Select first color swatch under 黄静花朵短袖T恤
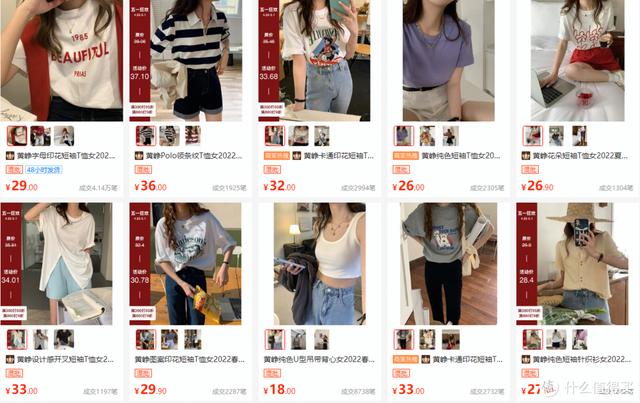Screen dimensions: 640x403 click(x=533, y=135)
